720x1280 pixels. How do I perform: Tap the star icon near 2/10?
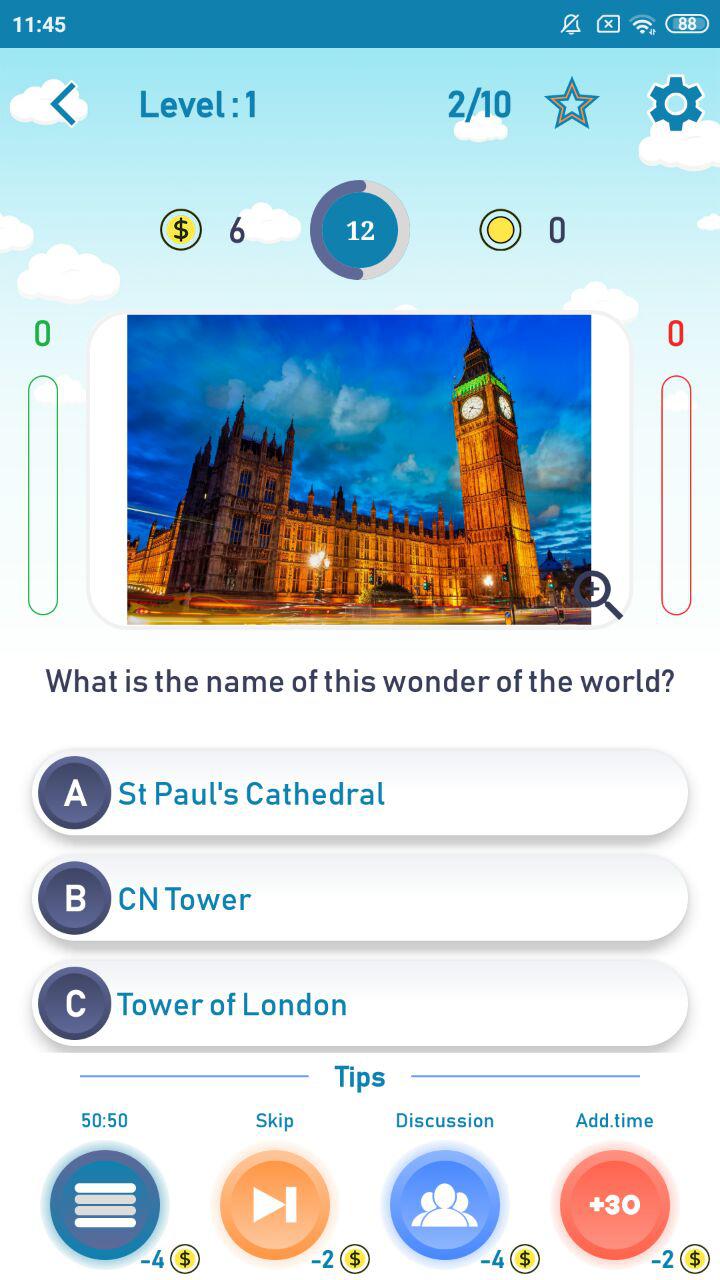click(572, 104)
